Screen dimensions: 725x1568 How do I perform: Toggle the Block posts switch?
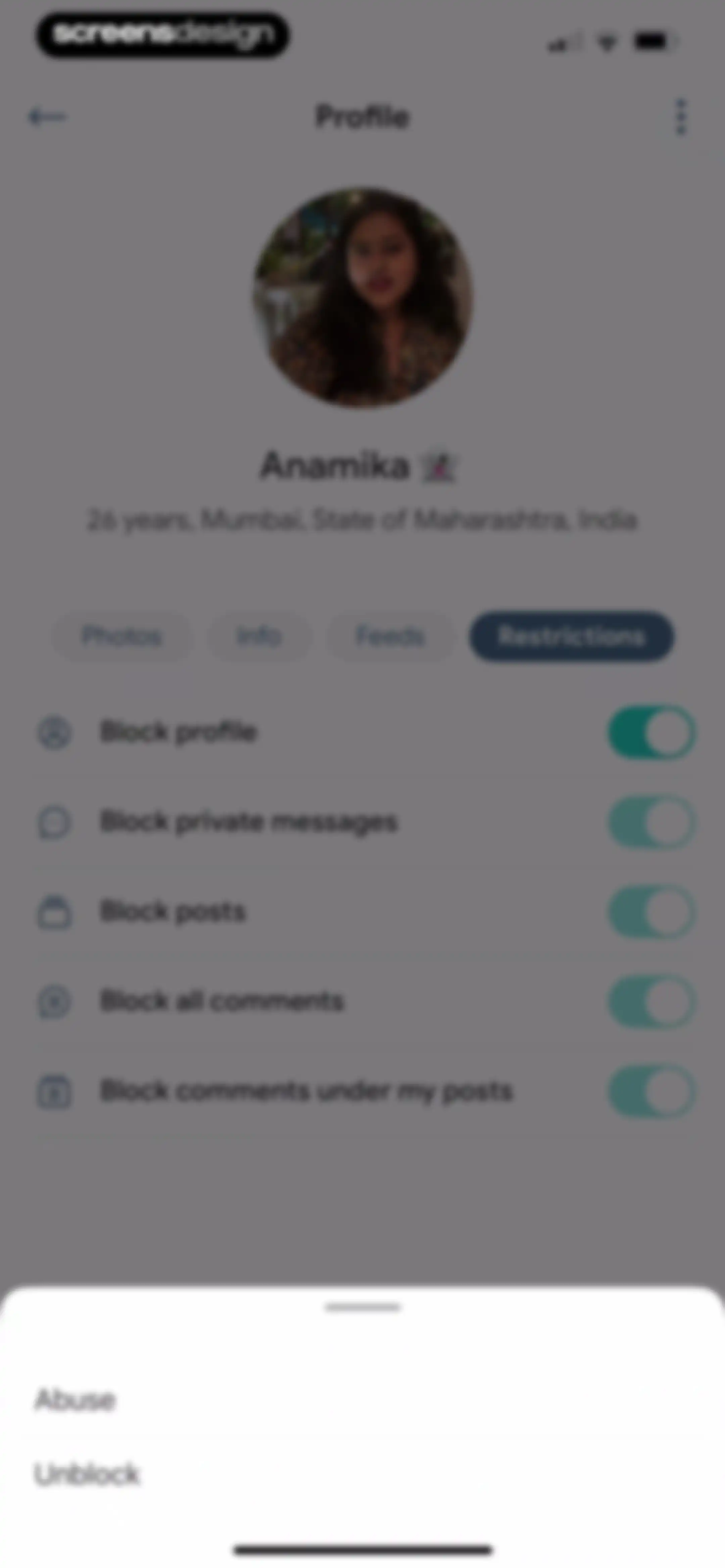pyautogui.click(x=652, y=912)
